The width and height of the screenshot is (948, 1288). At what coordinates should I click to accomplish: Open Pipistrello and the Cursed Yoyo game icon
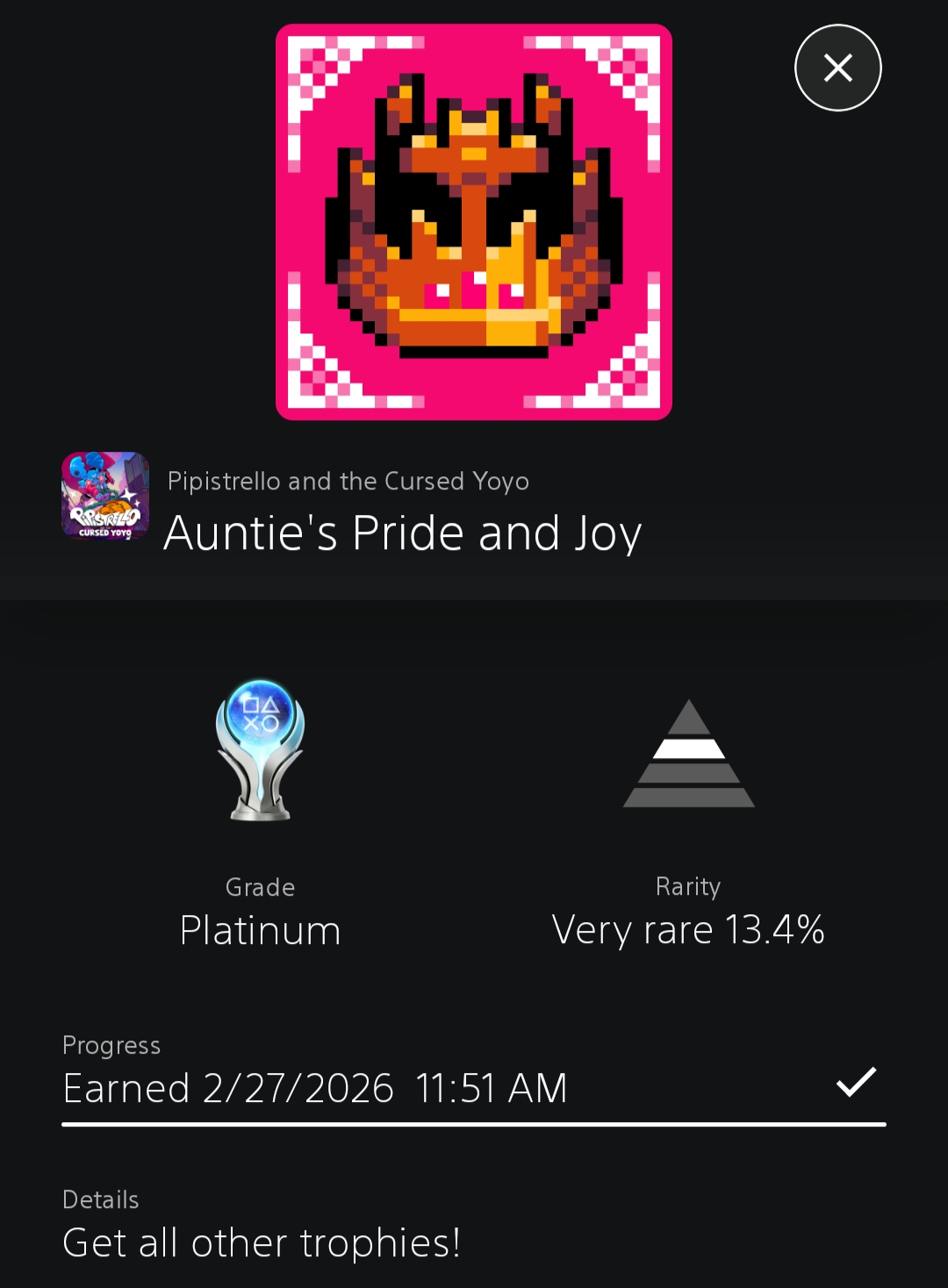click(105, 496)
